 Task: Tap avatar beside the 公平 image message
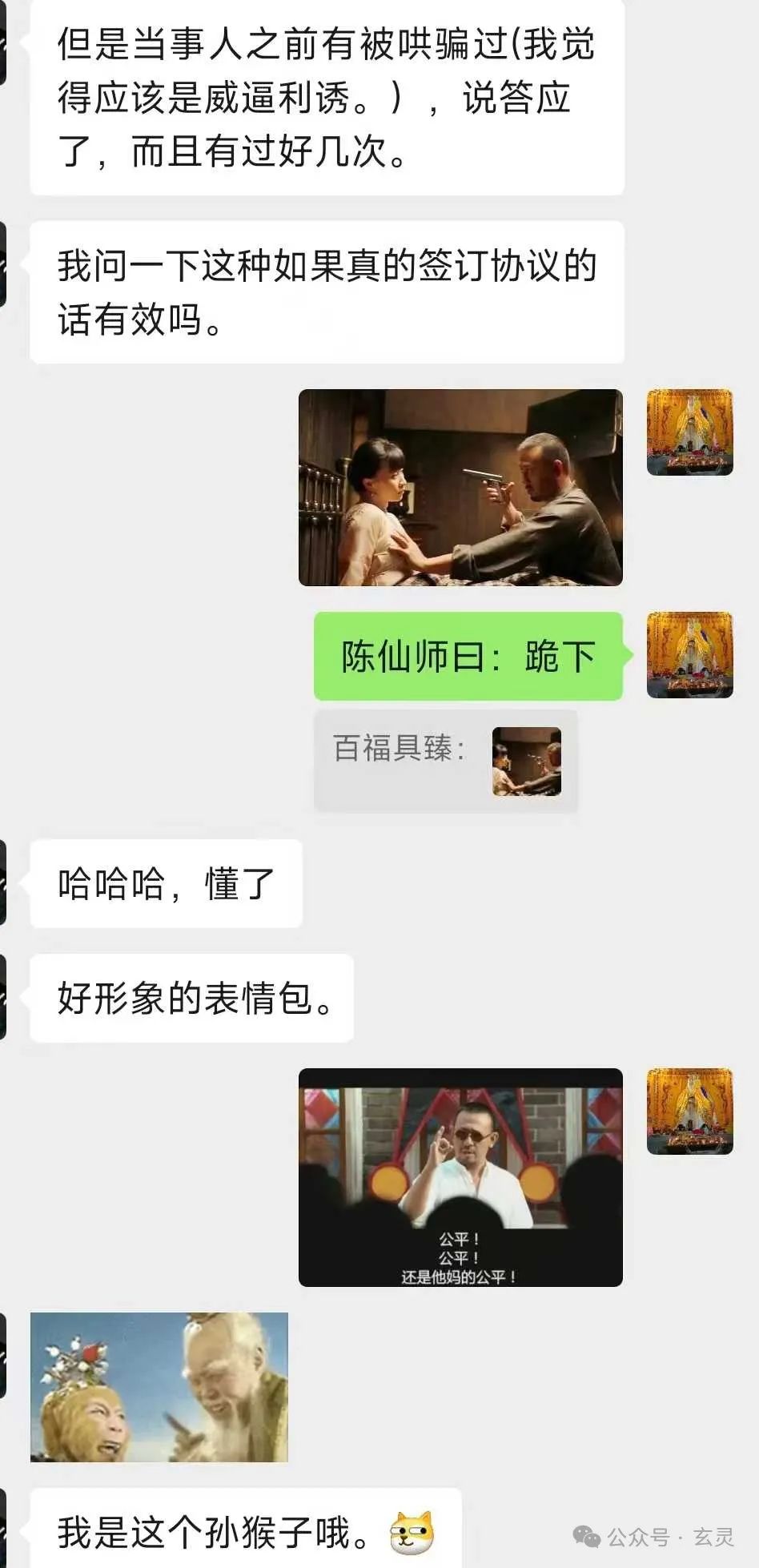[x=689, y=1111]
